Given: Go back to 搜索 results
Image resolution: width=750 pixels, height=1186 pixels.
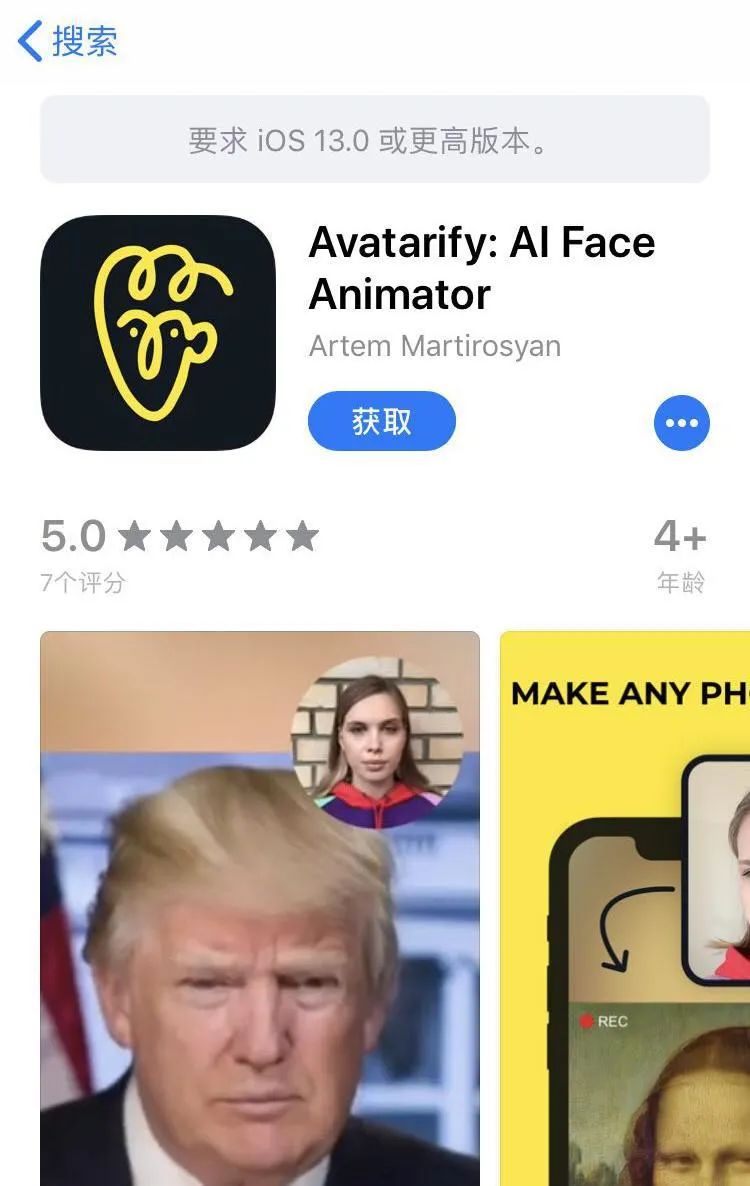Looking at the screenshot, I should point(68,42).
